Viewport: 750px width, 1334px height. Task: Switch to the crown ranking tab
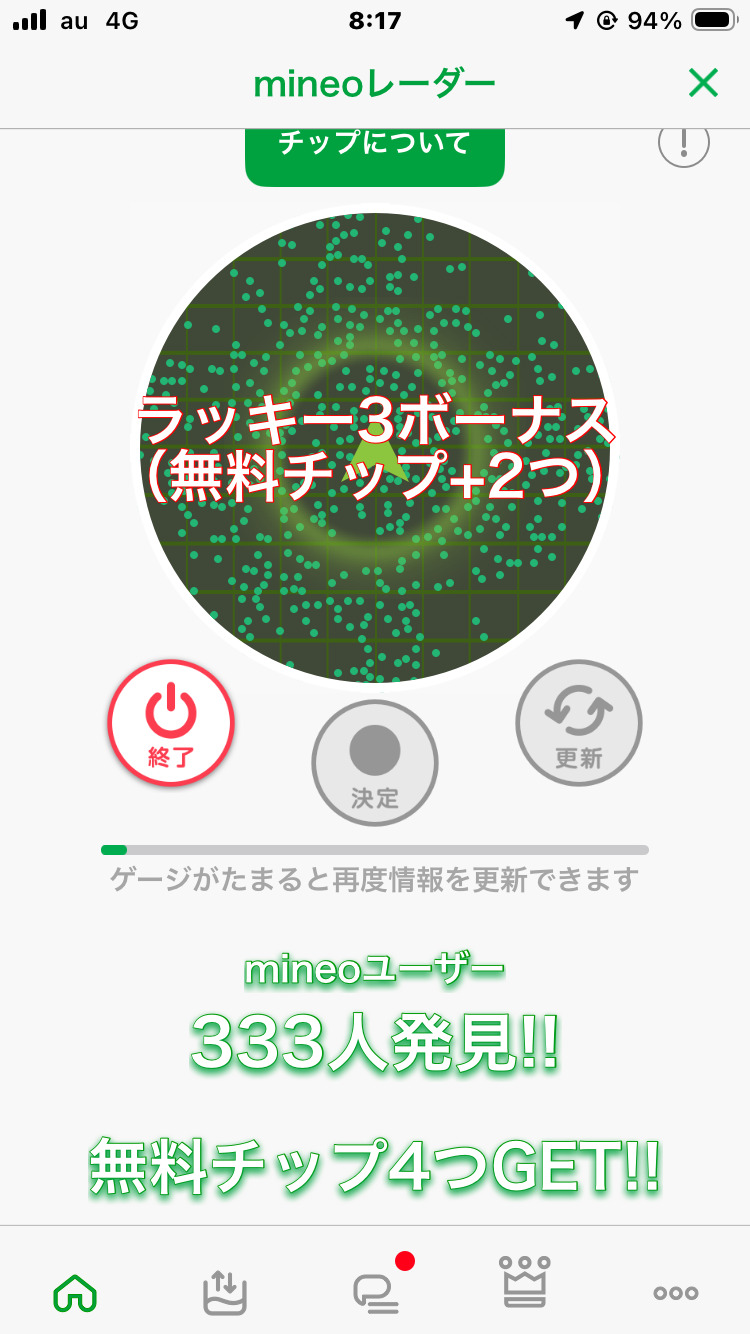525,1283
